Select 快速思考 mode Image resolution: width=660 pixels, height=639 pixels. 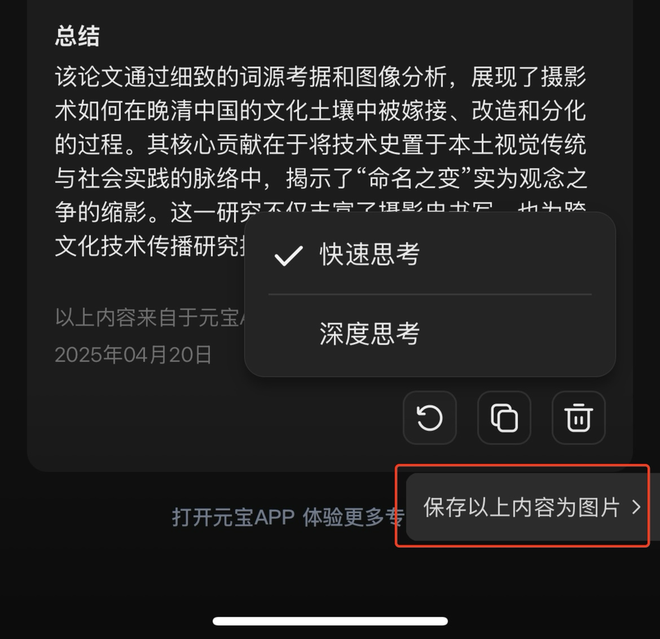click(369, 255)
